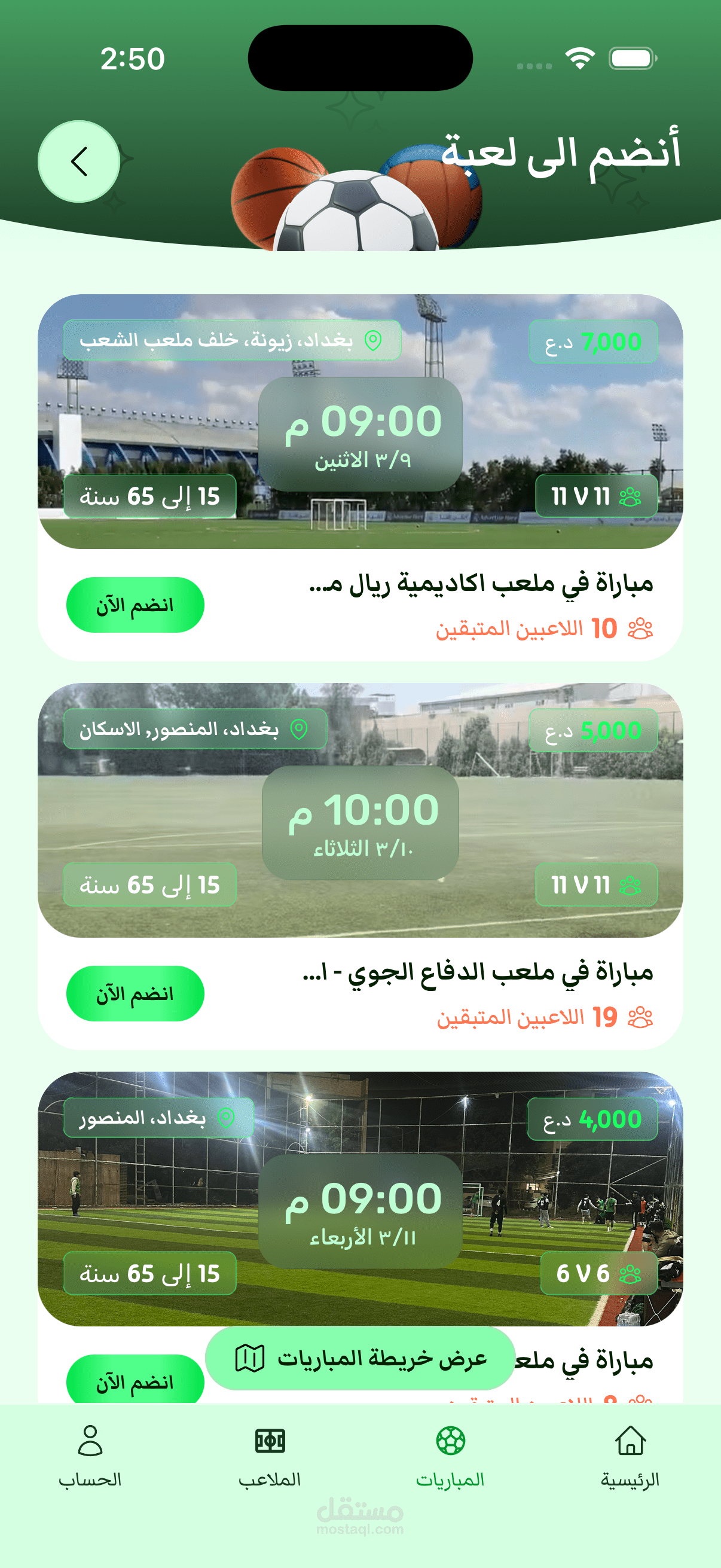Screen dimensions: 721x1568
Task: Open the 5,000 IQD match card in Mansour Iskan
Action: coord(360,866)
